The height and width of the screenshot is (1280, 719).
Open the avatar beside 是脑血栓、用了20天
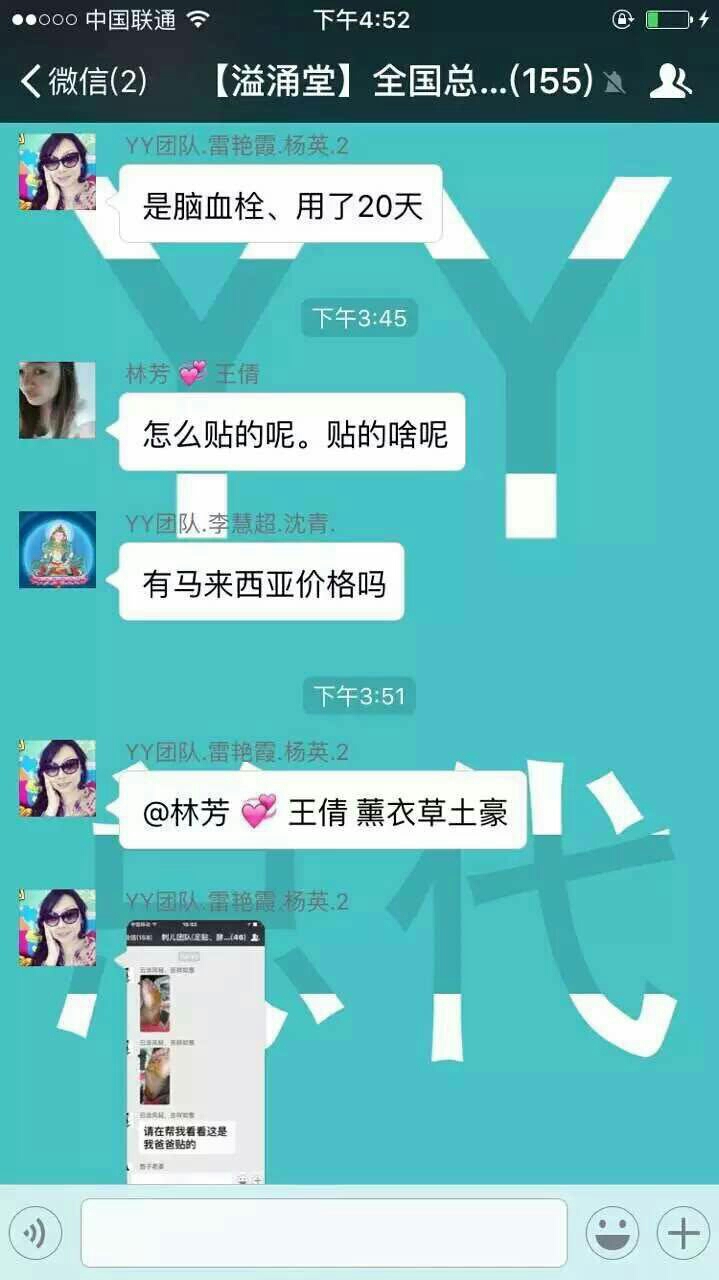point(57,172)
